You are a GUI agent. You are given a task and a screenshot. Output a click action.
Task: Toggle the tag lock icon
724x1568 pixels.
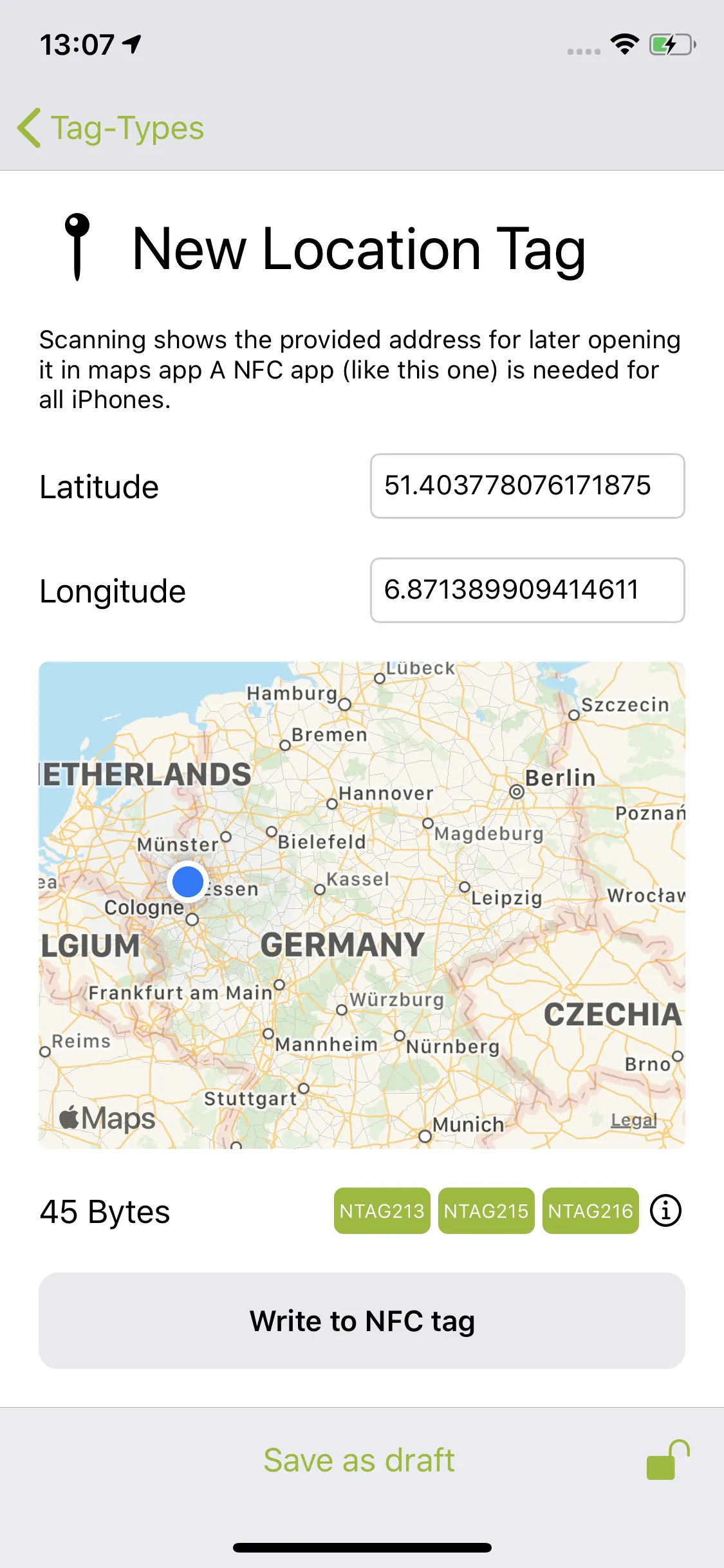pos(667,1460)
